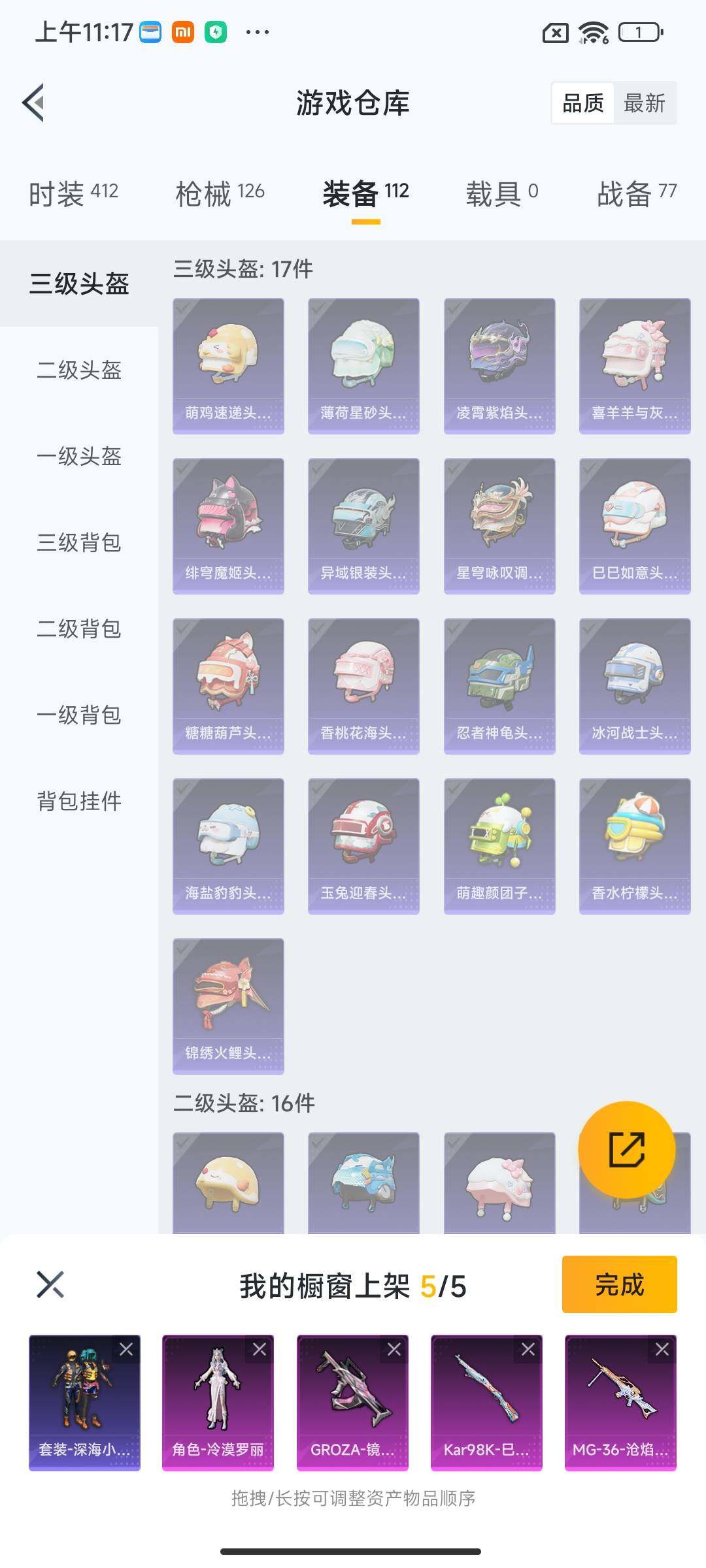The image size is (706, 1568).
Task: Select 二级头盔 in the side menu
Action: (79, 370)
